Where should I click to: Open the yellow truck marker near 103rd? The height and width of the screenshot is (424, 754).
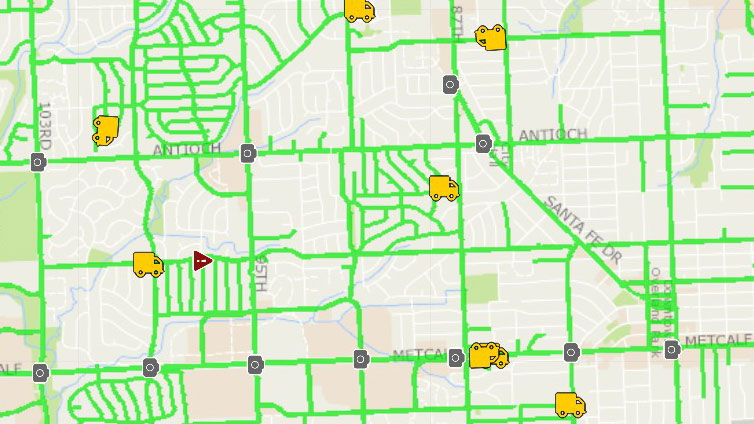105,128
